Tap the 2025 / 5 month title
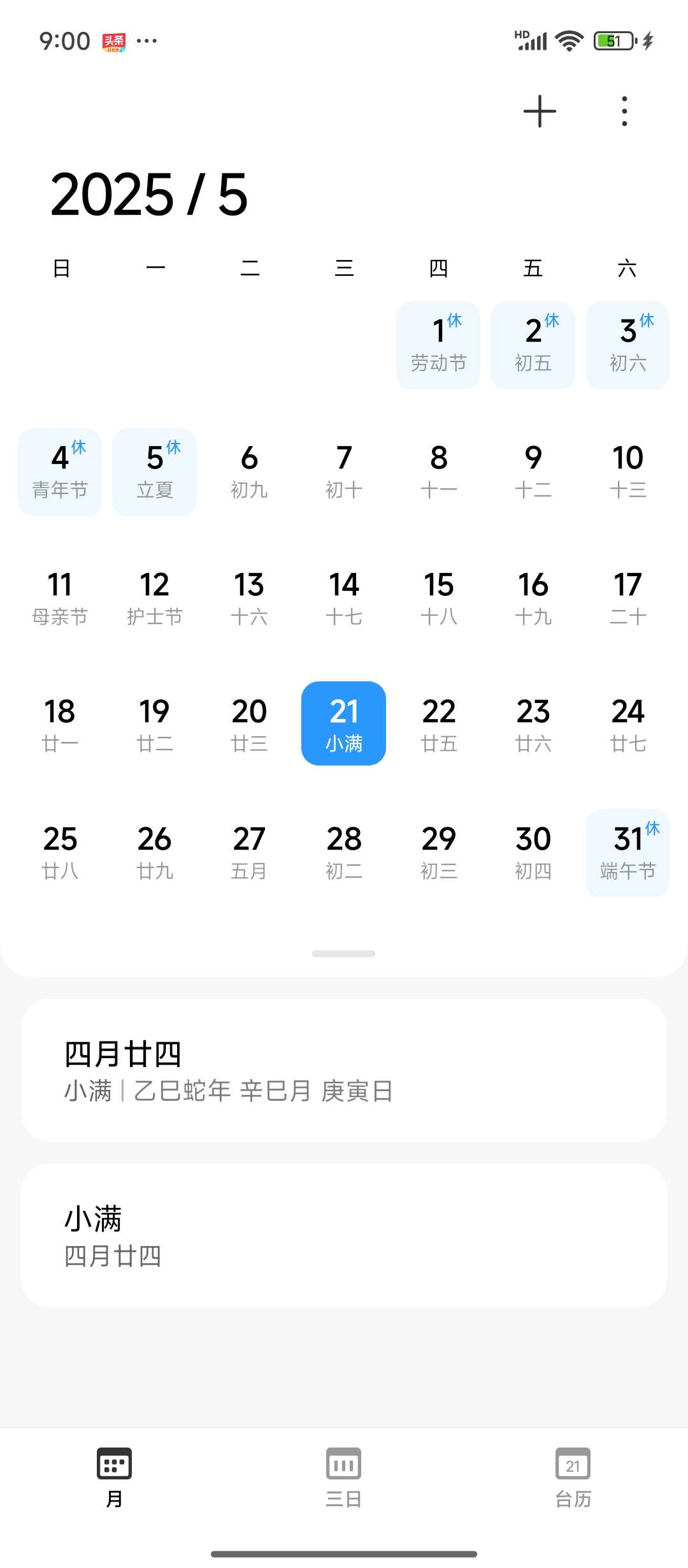 coord(149,194)
